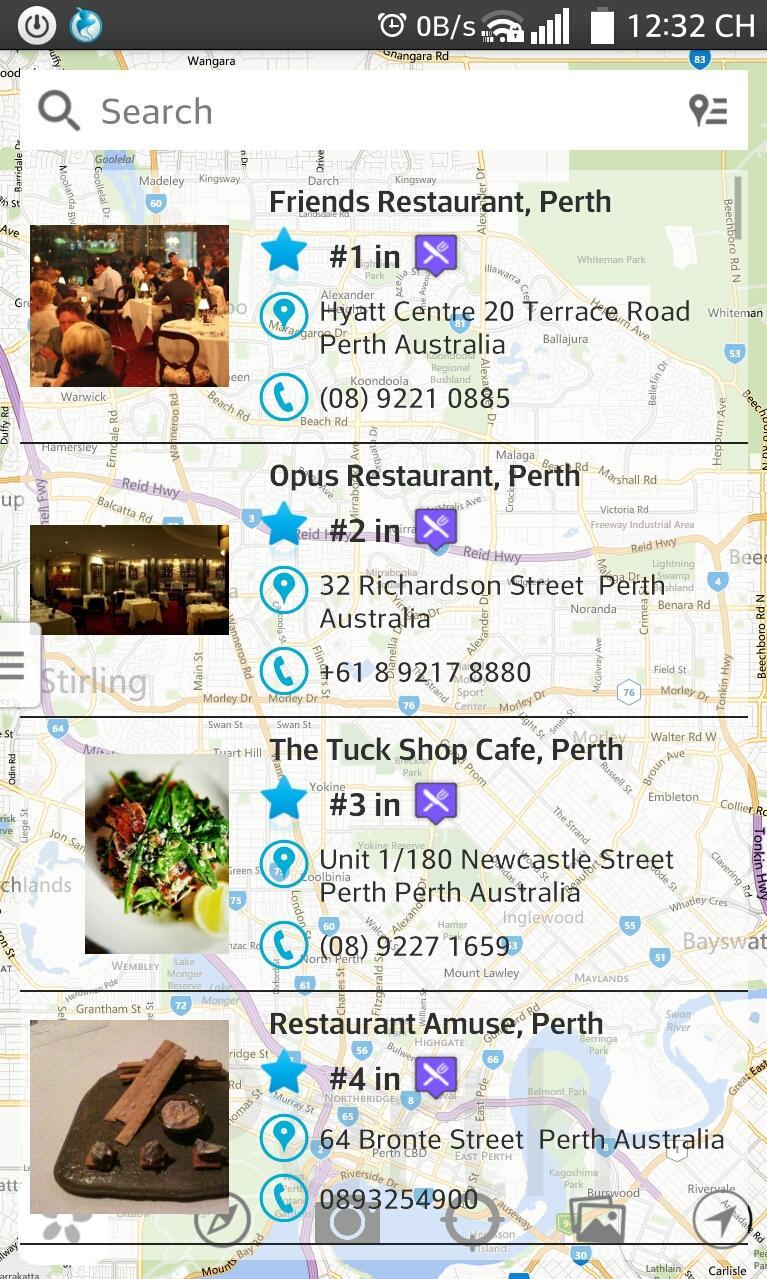This screenshot has width=767, height=1279.
Task: Select the camera capture icon at bottom
Action: (x=347, y=1220)
